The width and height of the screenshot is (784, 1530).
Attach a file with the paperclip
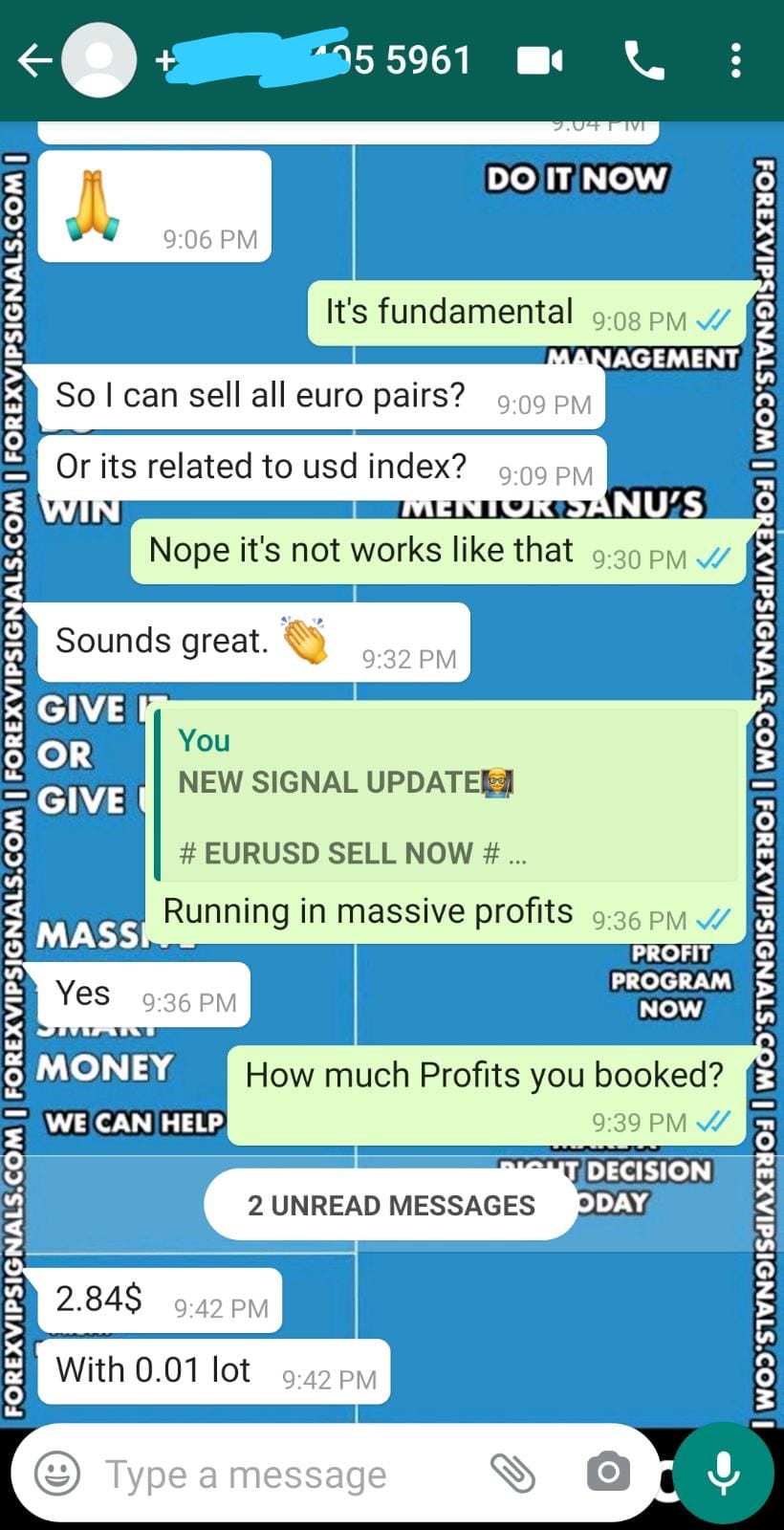513,1473
